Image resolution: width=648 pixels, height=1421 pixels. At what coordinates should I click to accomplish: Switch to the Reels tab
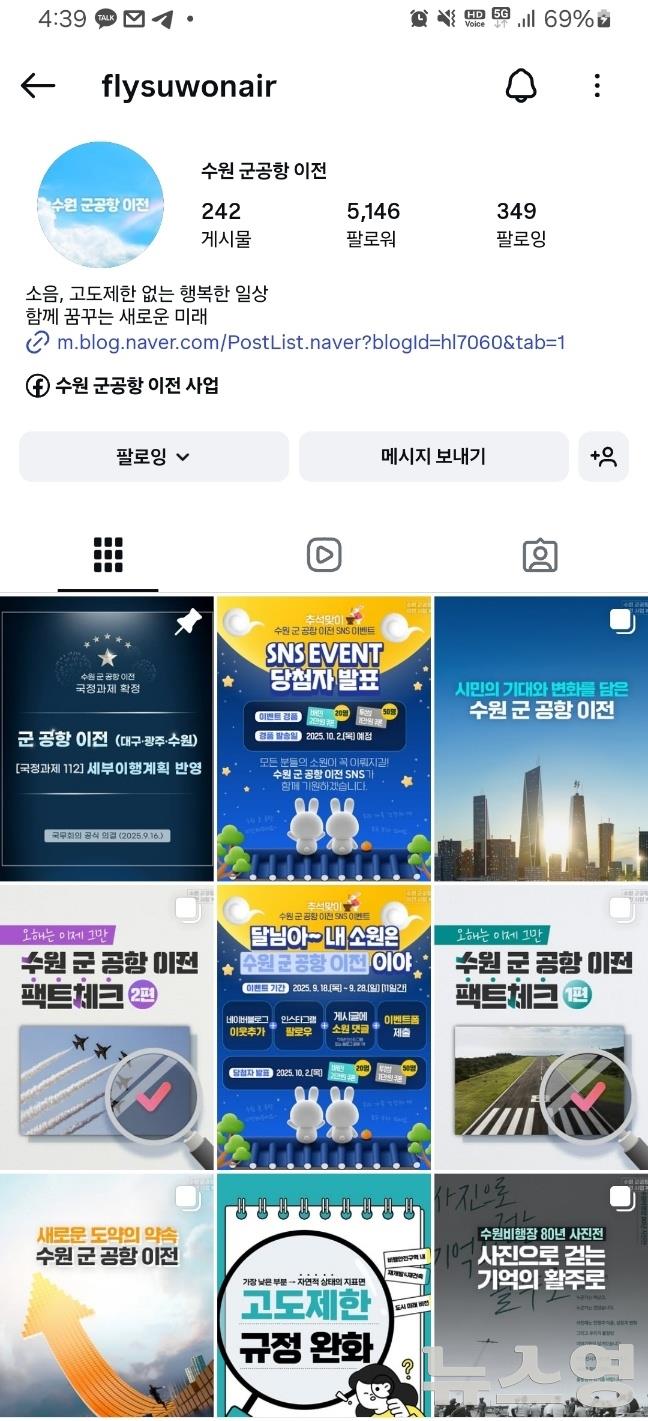point(324,555)
